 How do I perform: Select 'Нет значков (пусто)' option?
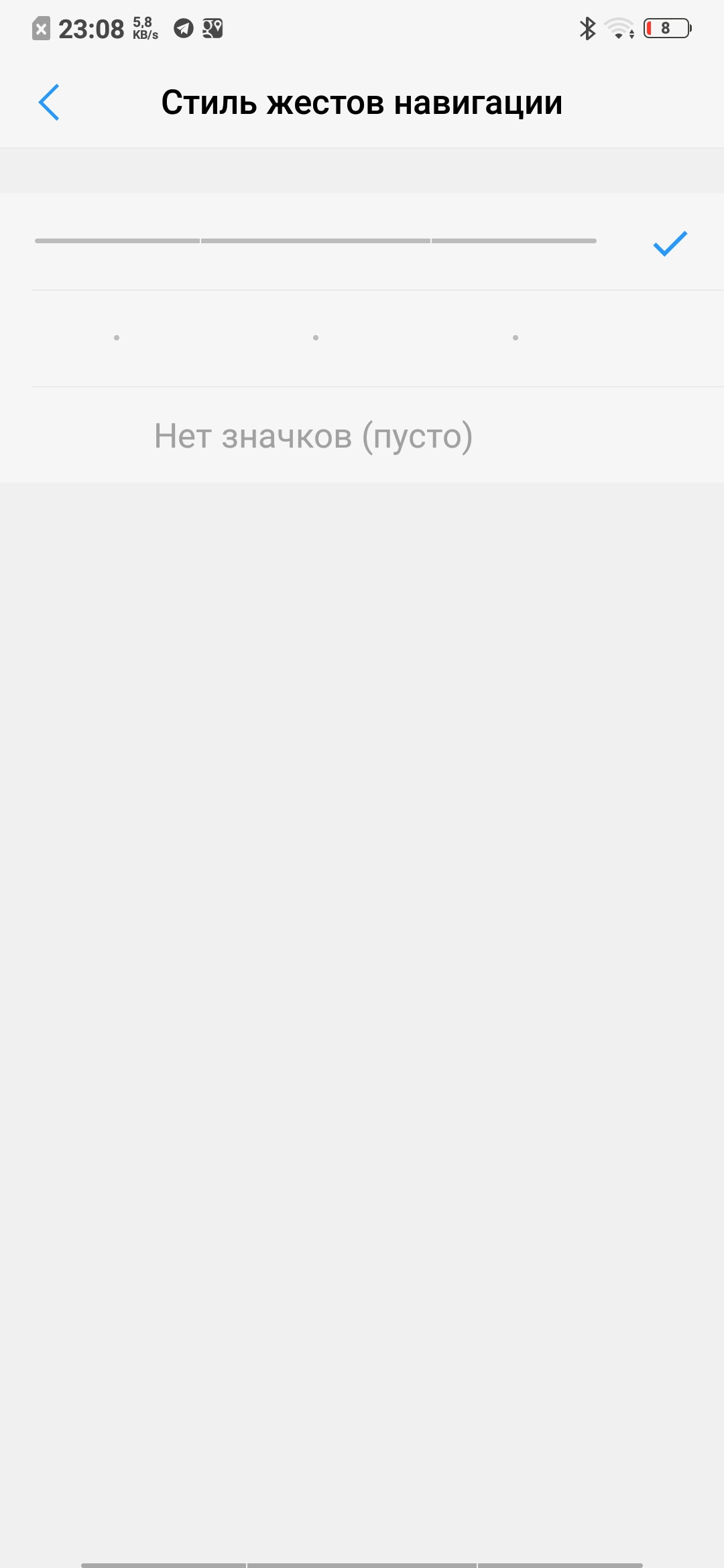pyautogui.click(x=362, y=436)
